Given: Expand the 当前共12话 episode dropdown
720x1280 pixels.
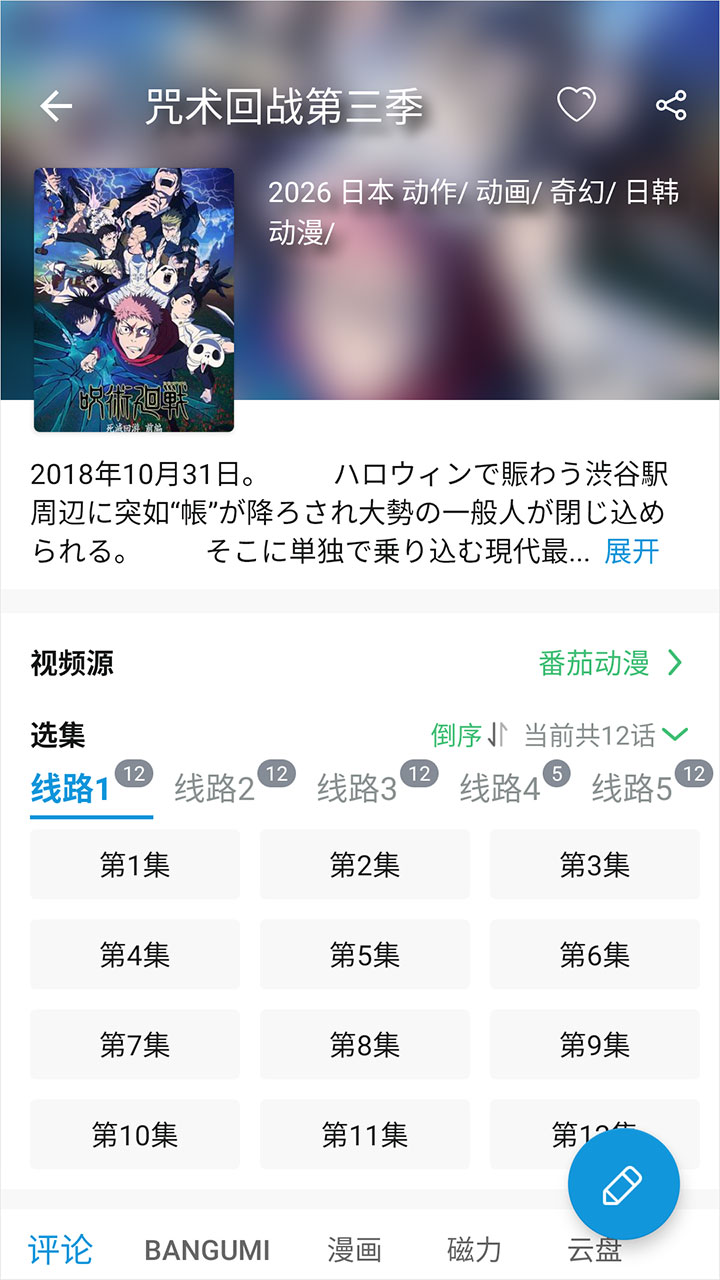Looking at the screenshot, I should [606, 736].
